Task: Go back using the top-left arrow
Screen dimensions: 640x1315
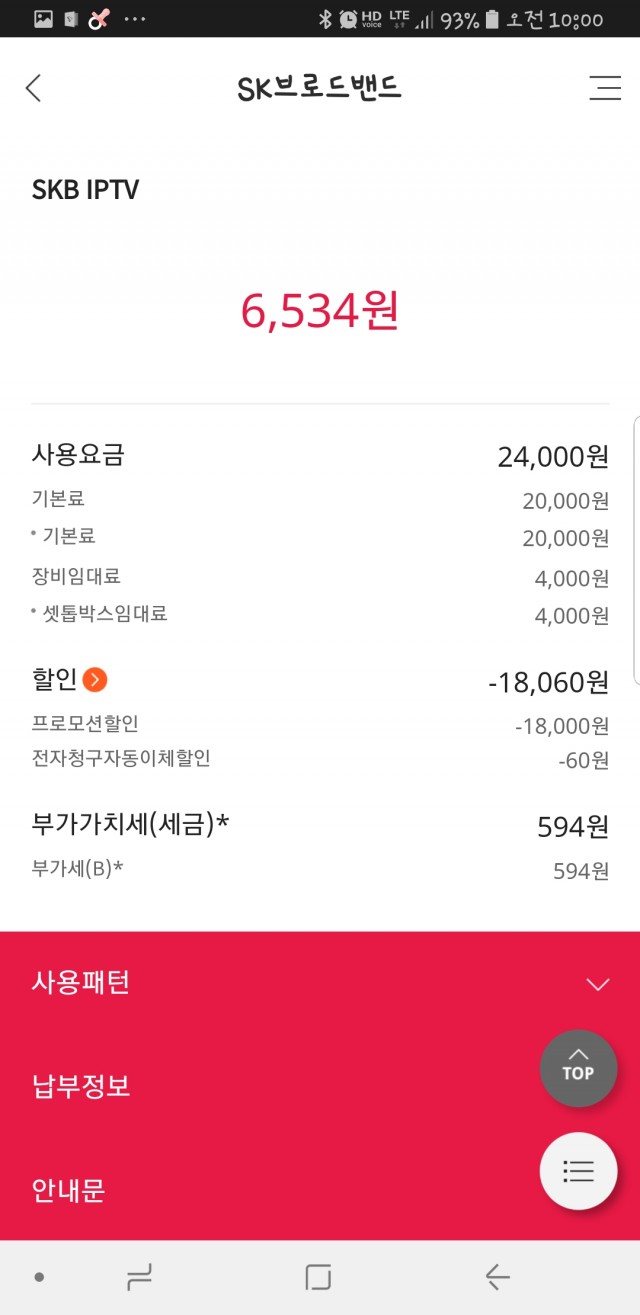Action: [x=34, y=88]
